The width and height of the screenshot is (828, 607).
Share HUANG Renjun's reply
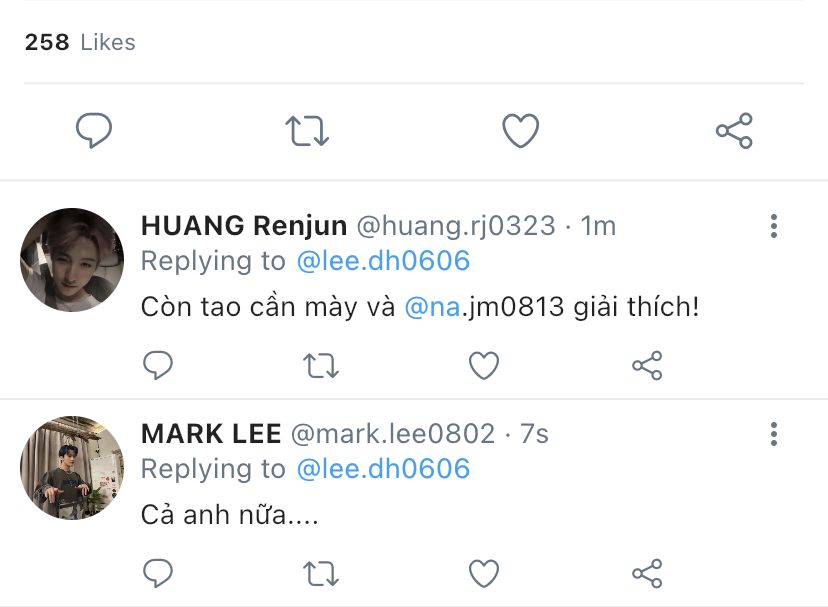[647, 366]
